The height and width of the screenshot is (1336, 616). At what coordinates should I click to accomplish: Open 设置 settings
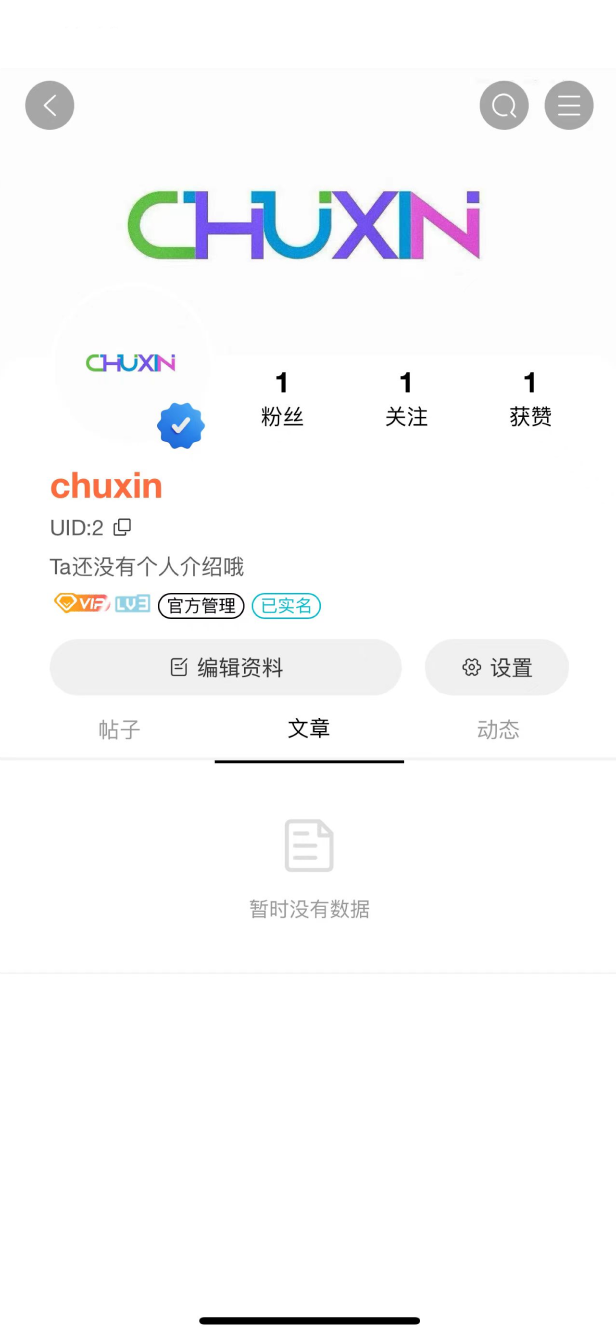click(497, 667)
